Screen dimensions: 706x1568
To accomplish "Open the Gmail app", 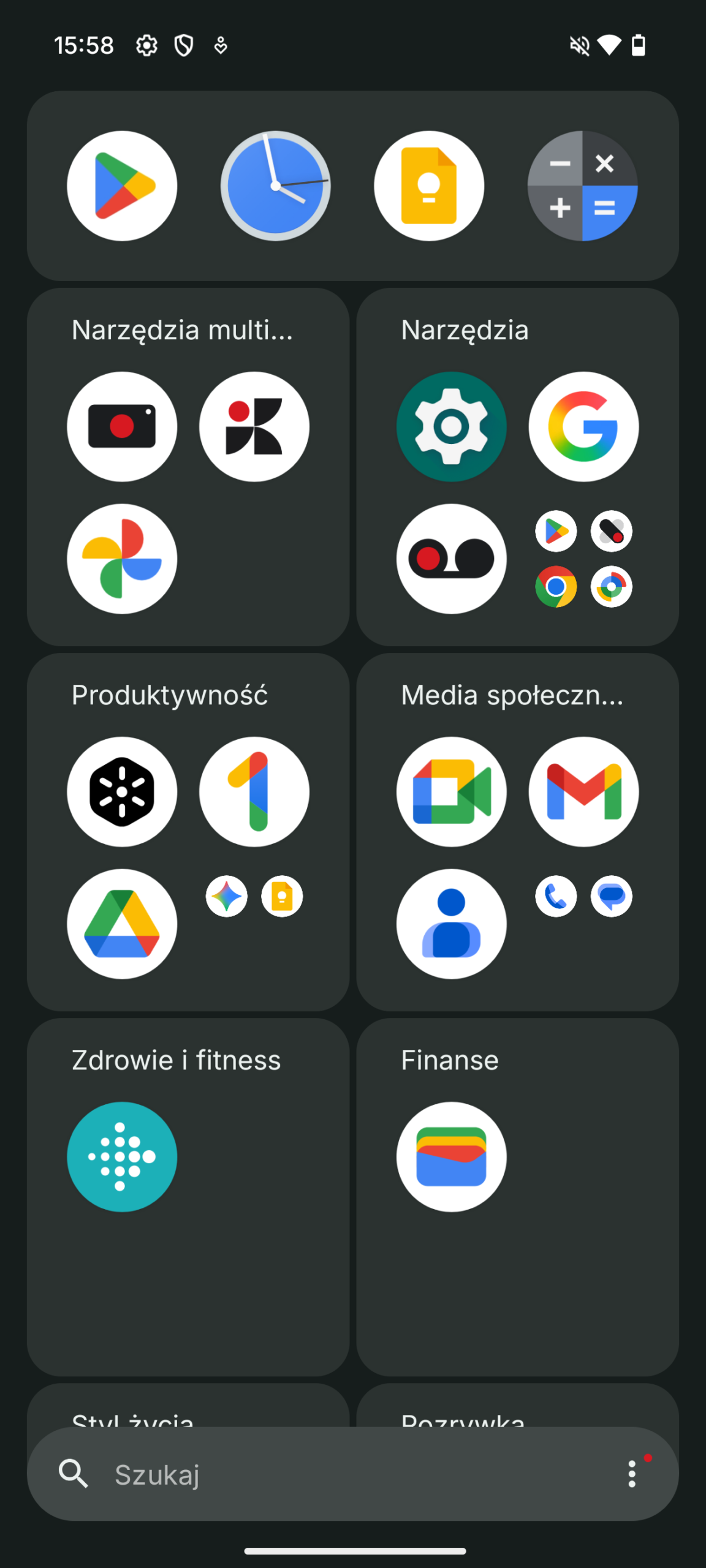I will pyautogui.click(x=583, y=791).
